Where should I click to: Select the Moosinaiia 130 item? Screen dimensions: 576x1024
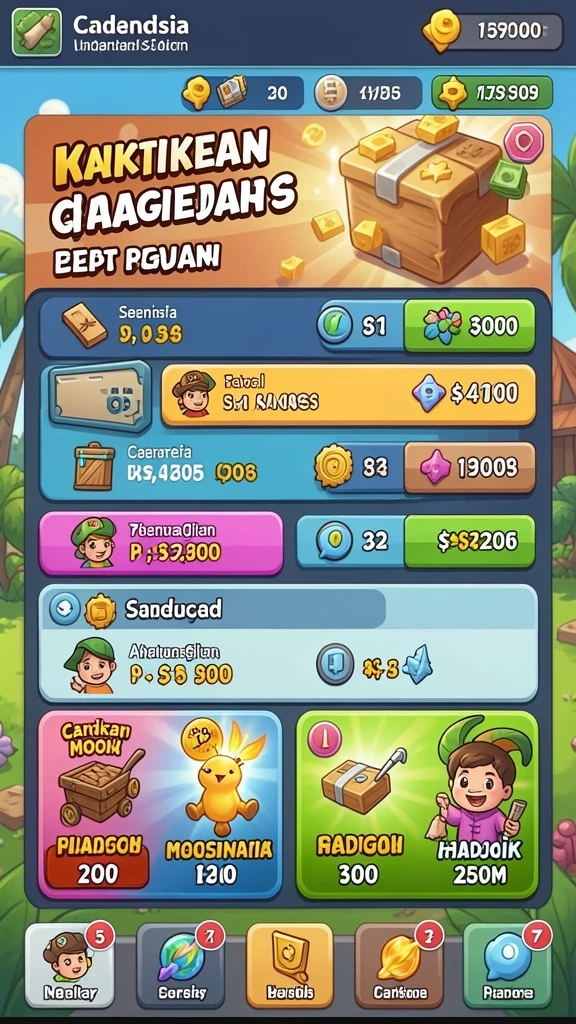218,808
